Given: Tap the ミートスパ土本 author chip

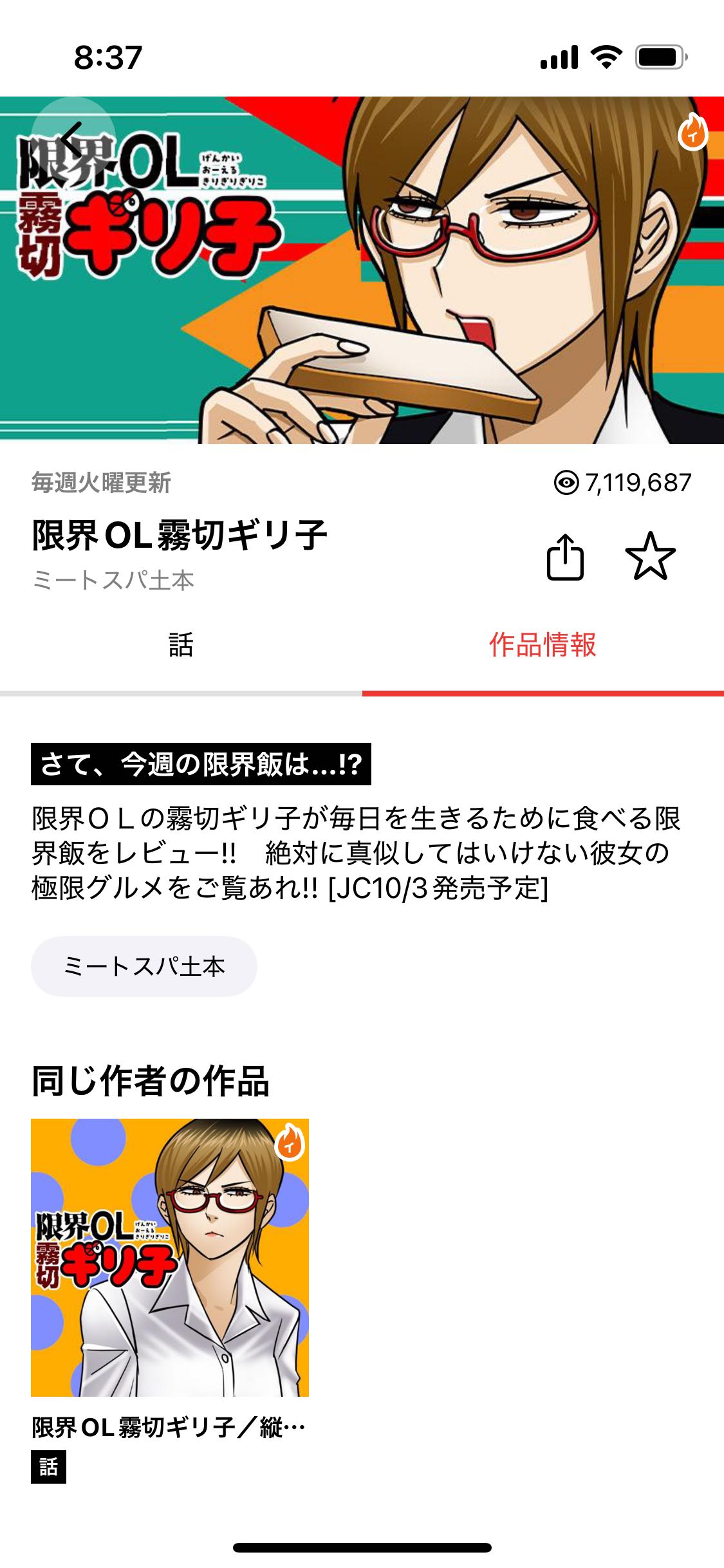Looking at the screenshot, I should pos(144,966).
